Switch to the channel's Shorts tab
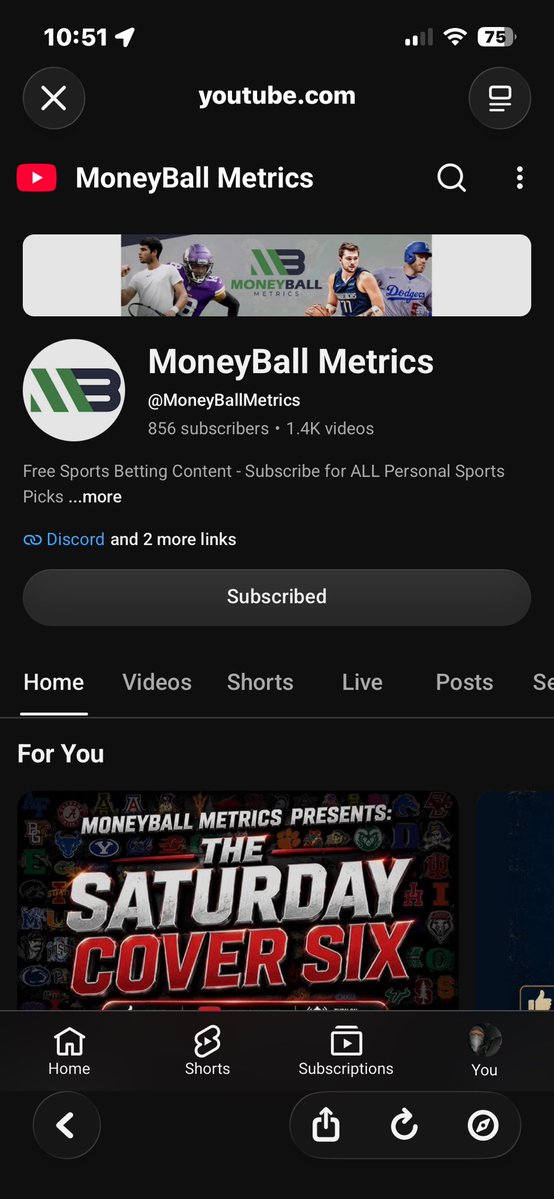554x1199 pixels. tap(260, 682)
